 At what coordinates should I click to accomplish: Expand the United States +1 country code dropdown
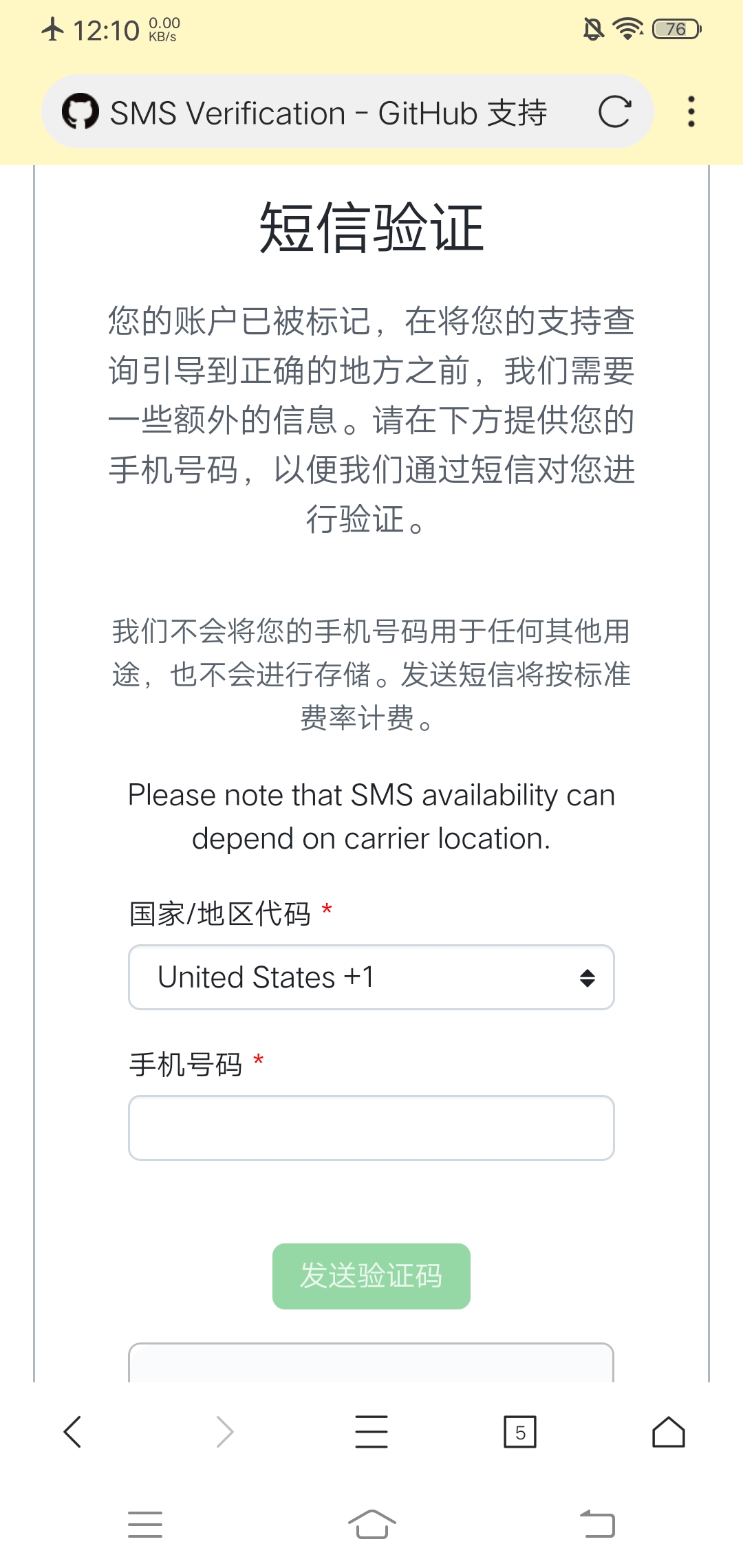[371, 977]
